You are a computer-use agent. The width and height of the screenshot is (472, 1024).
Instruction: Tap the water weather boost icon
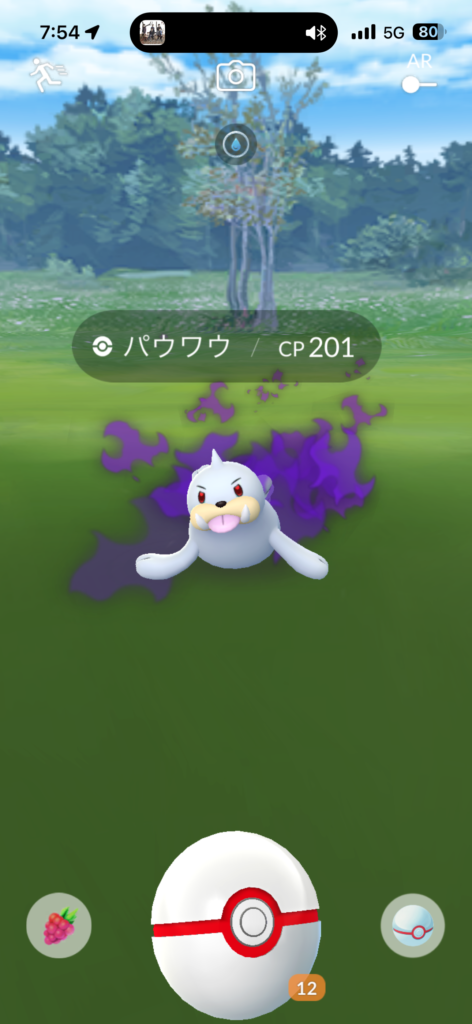coord(236,144)
